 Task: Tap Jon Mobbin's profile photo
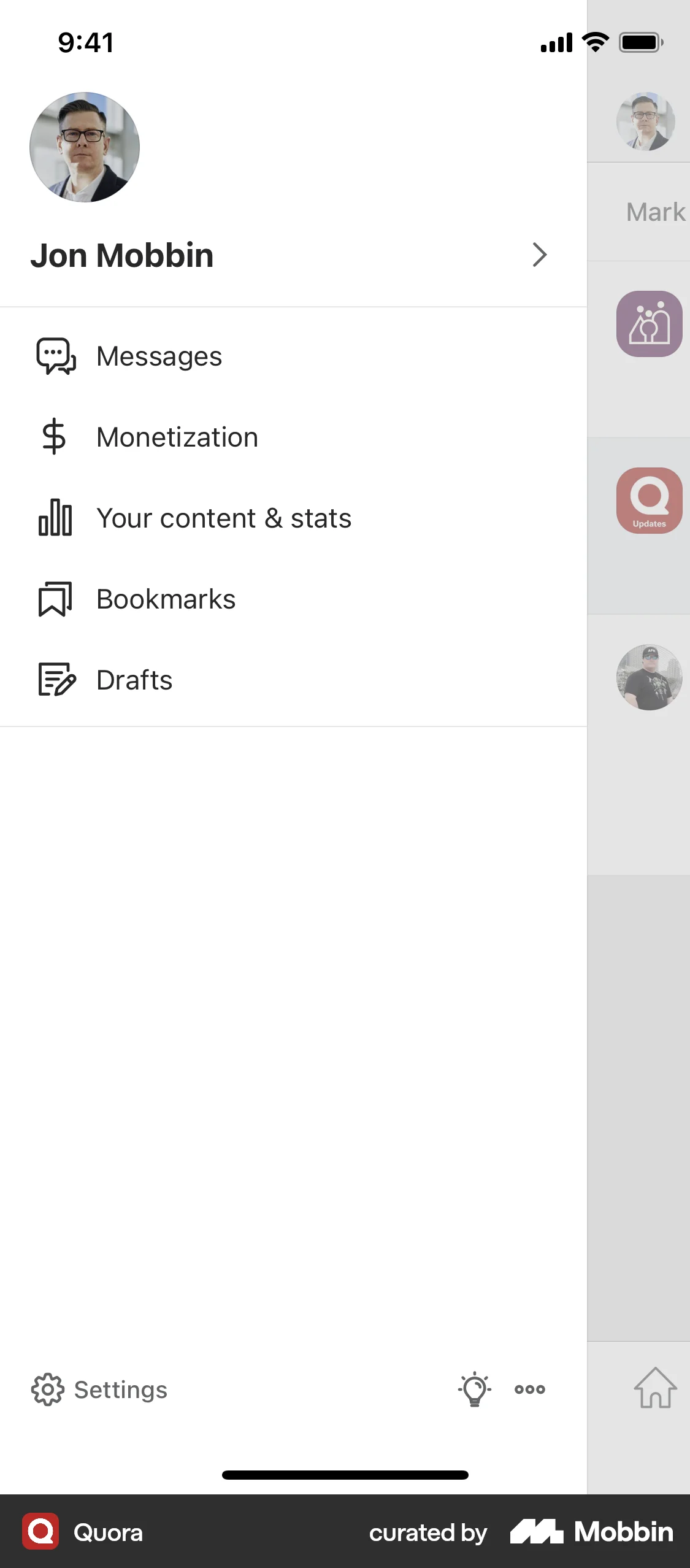84,147
